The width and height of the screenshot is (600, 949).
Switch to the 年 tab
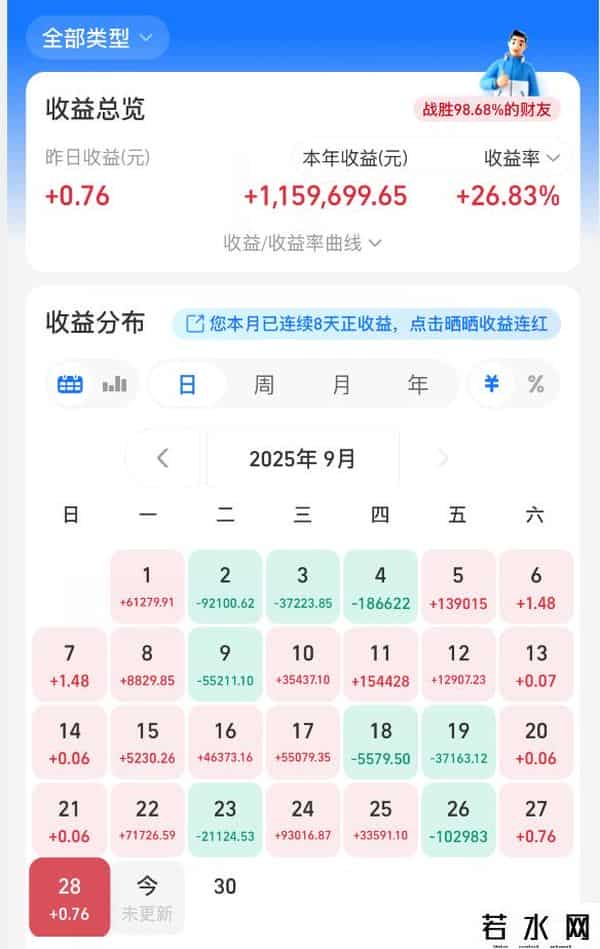(x=418, y=385)
